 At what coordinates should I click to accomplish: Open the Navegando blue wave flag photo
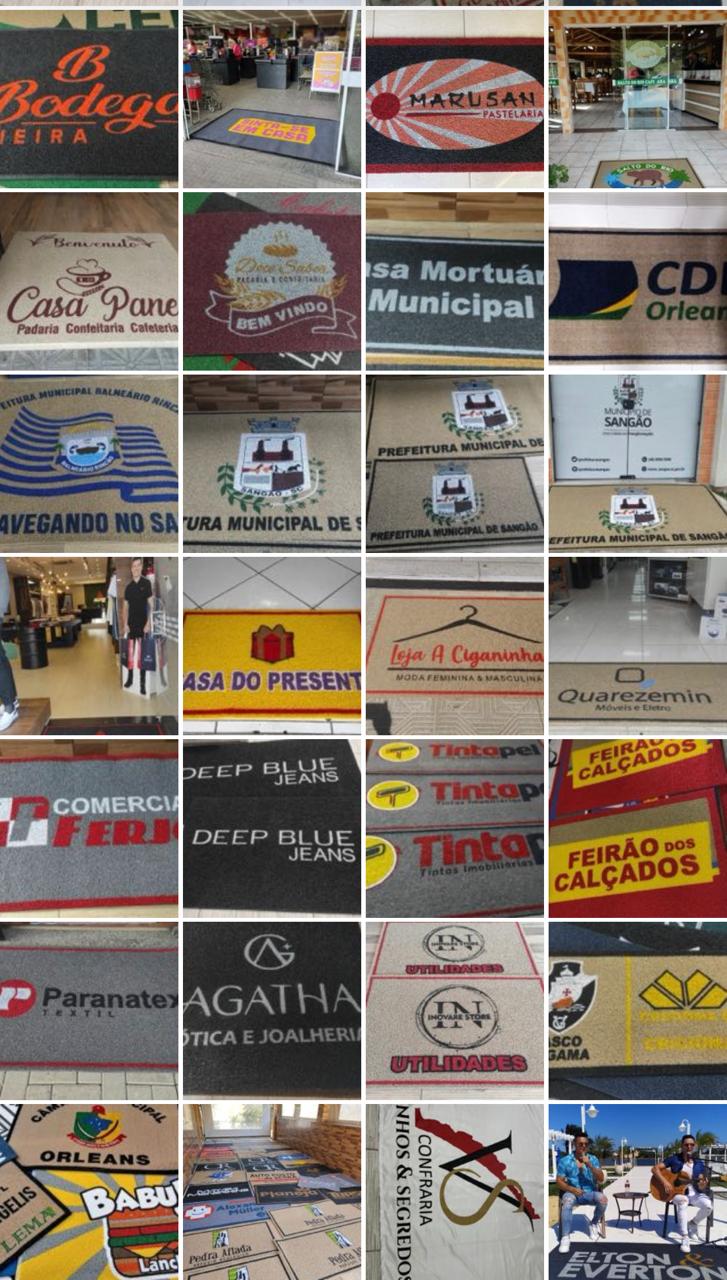89,463
